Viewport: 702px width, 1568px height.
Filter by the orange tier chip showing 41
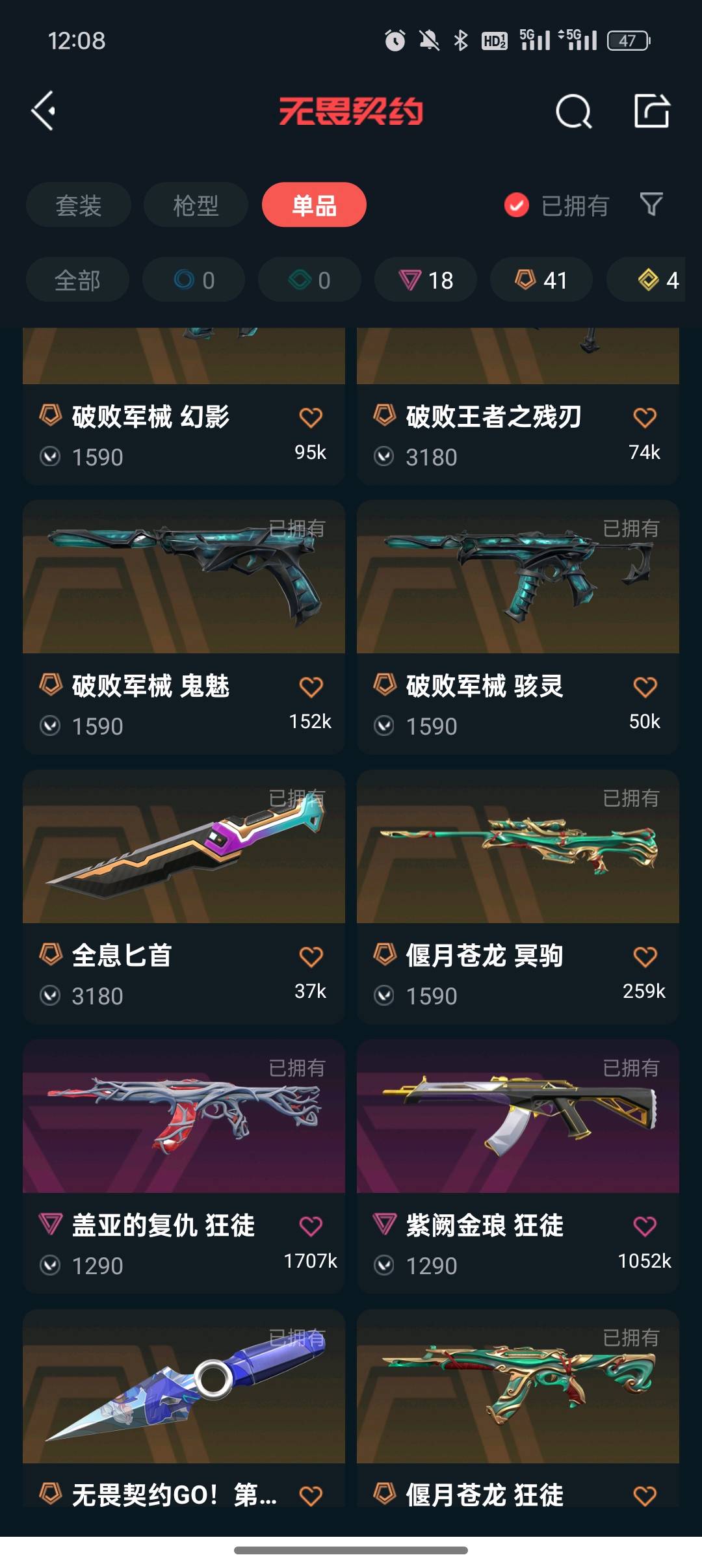tap(541, 280)
